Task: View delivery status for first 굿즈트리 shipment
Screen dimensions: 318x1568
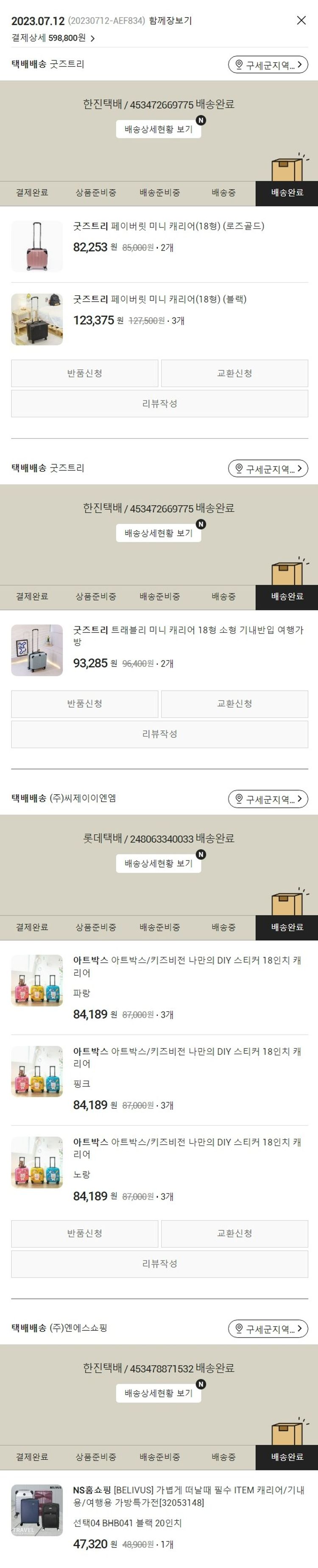Action: 158,129
